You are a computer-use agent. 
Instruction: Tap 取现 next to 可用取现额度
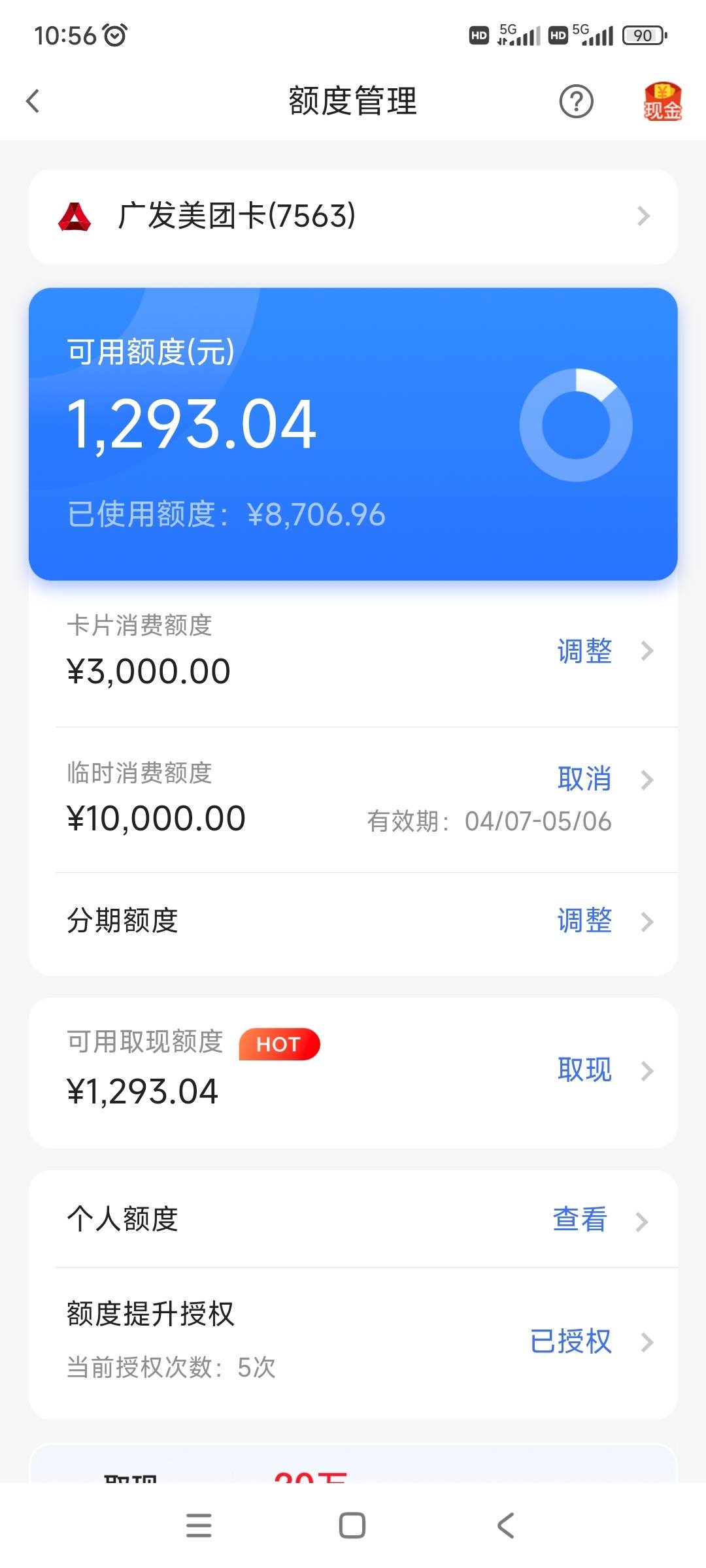coord(584,1070)
